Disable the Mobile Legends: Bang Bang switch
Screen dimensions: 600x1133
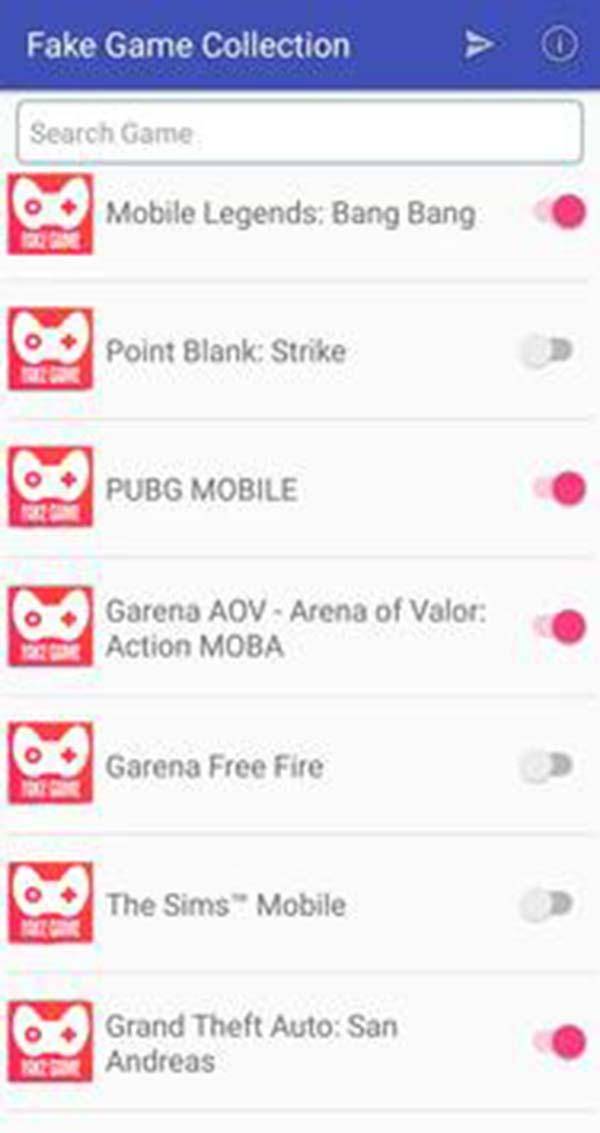(560, 212)
